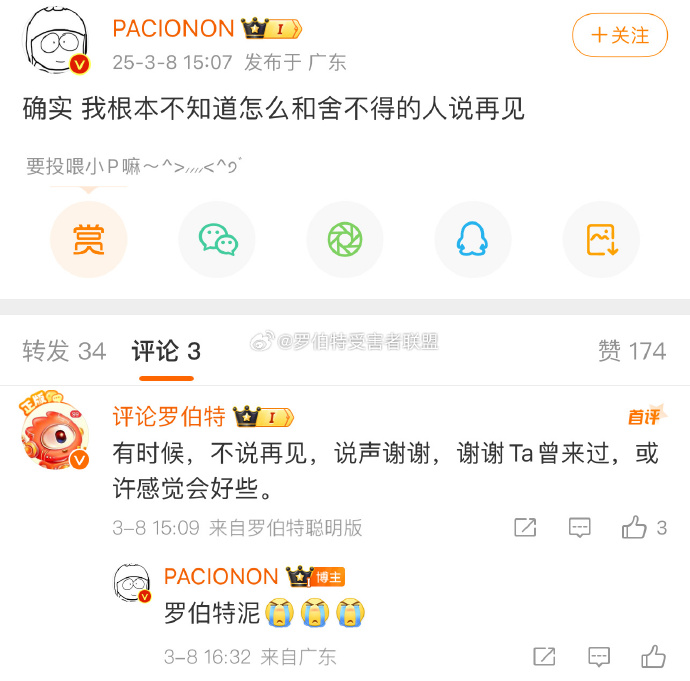
Task: Share the post to WeChat Moments
Action: [345, 240]
